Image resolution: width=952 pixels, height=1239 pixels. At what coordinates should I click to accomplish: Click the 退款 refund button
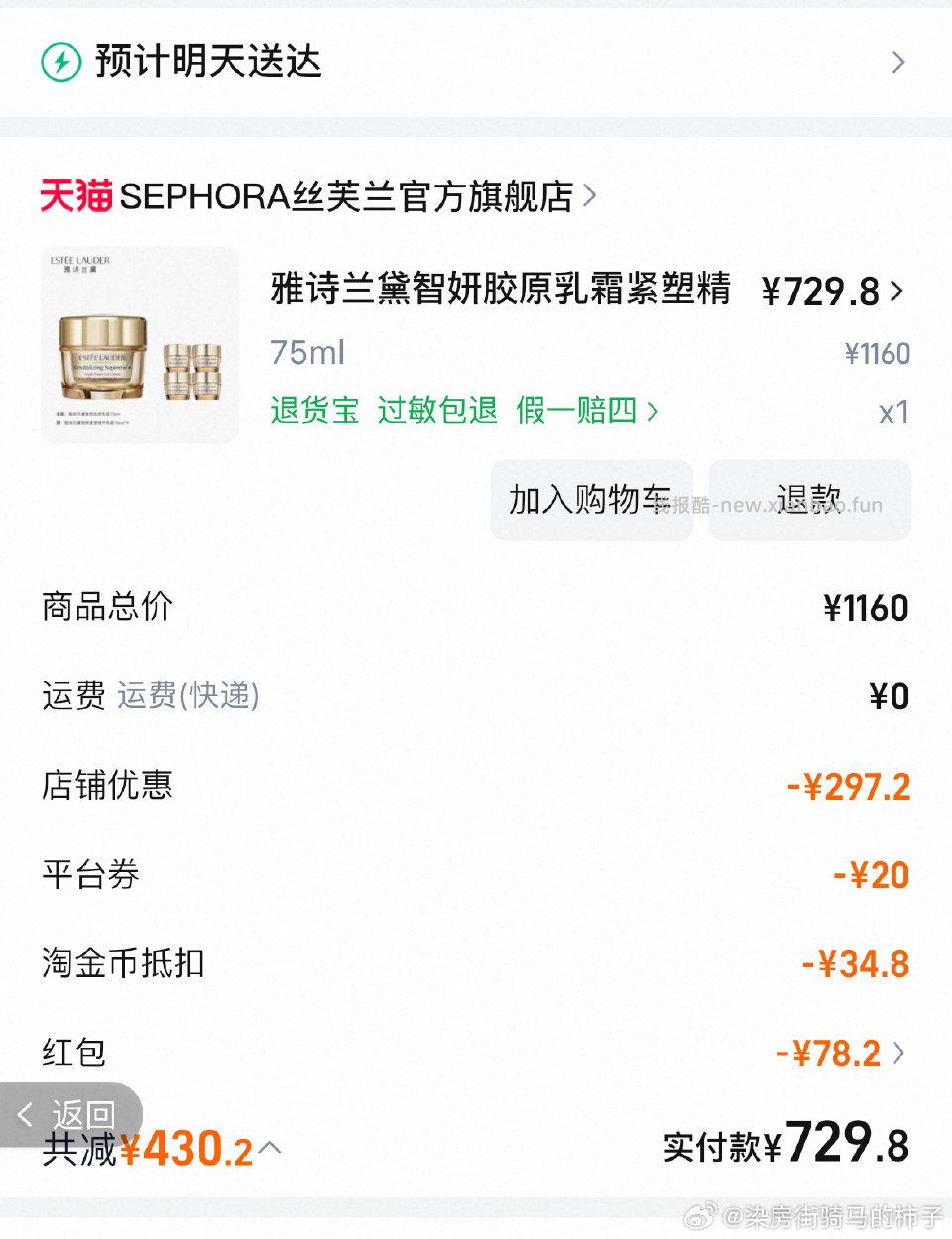click(810, 500)
